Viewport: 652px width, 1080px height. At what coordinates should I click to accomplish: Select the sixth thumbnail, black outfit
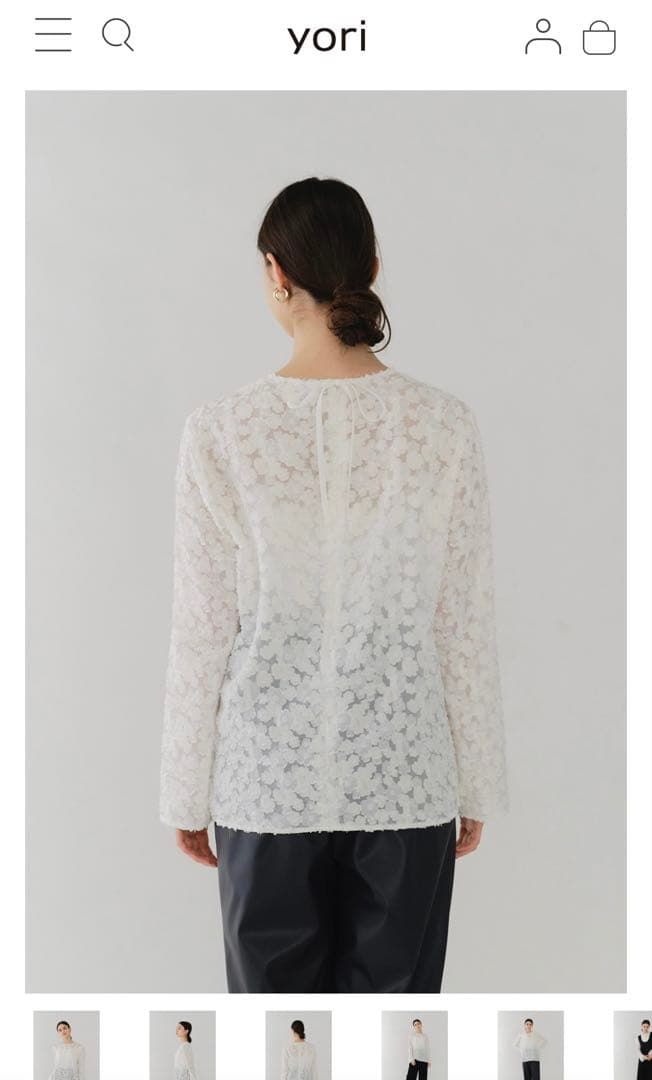point(634,1045)
